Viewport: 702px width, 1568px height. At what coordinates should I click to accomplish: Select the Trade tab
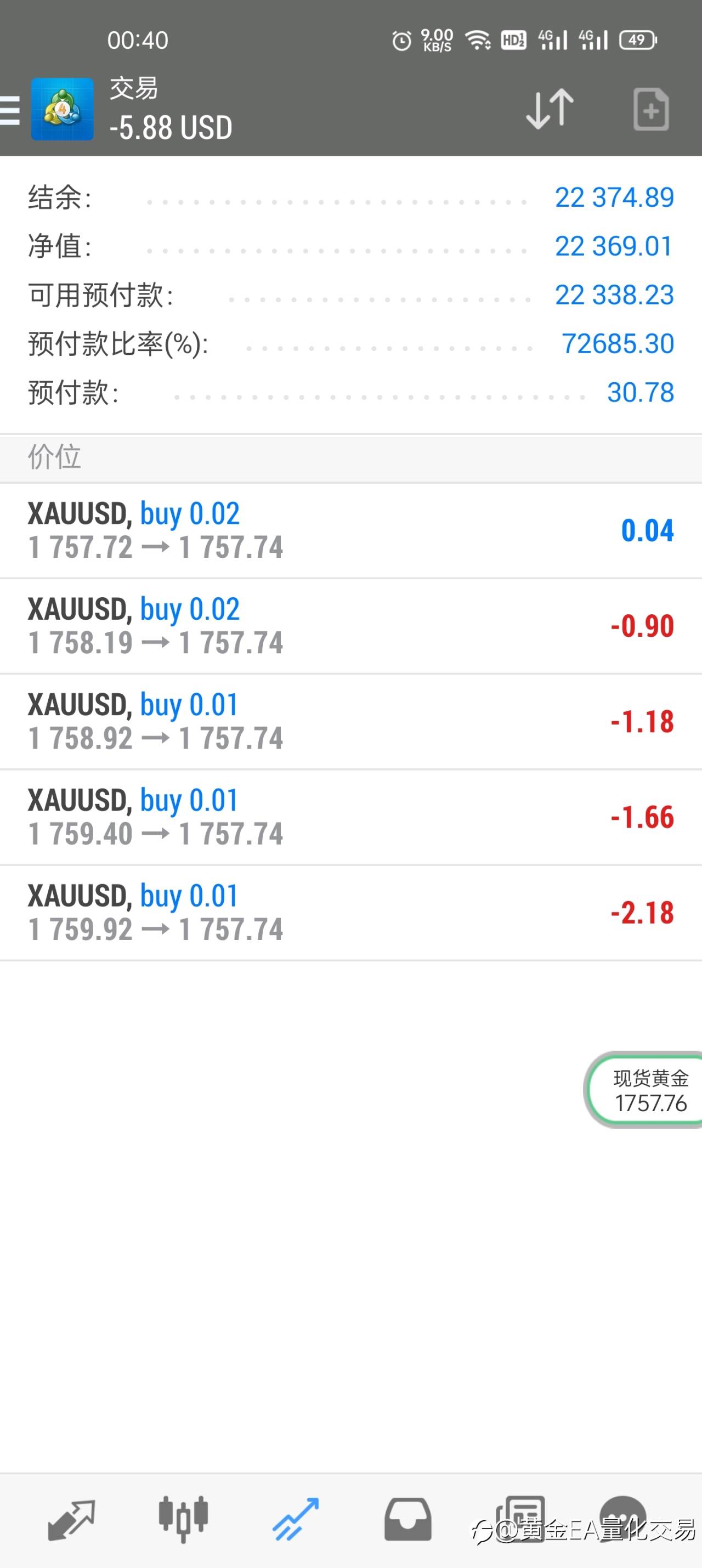tap(295, 1520)
